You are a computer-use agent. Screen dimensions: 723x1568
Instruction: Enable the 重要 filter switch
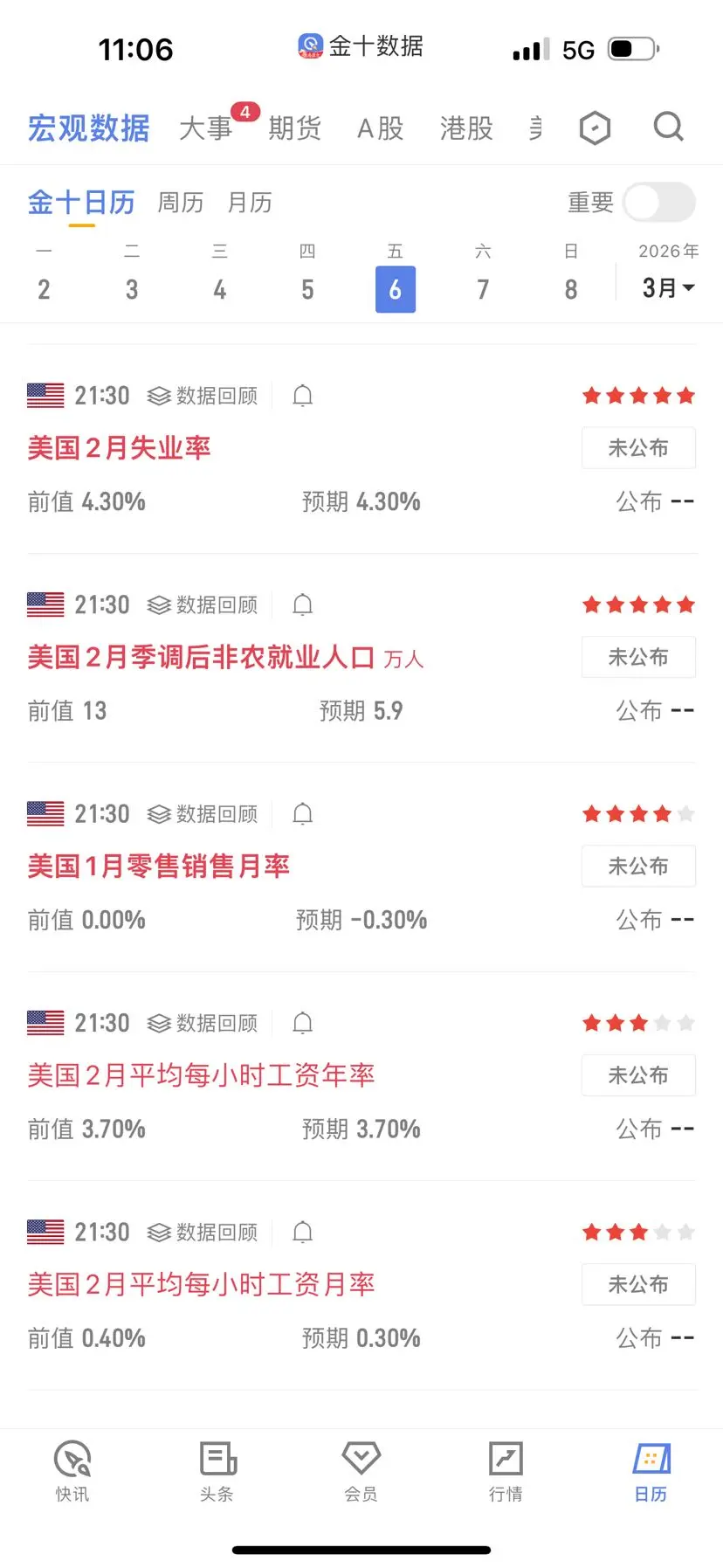659,203
